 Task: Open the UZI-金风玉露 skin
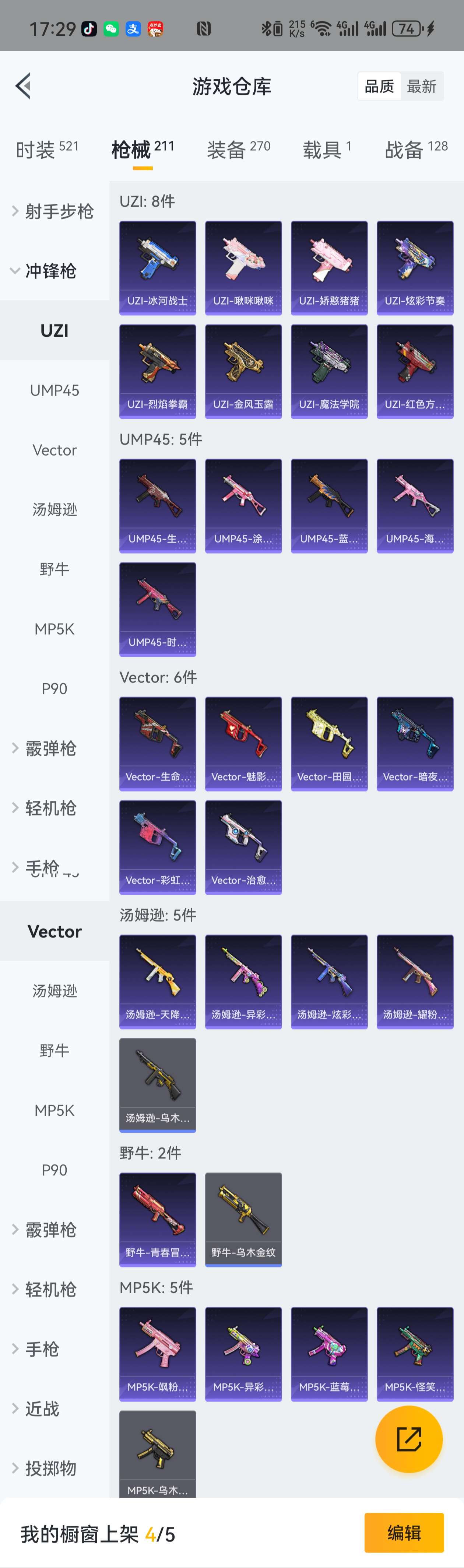pos(243,371)
